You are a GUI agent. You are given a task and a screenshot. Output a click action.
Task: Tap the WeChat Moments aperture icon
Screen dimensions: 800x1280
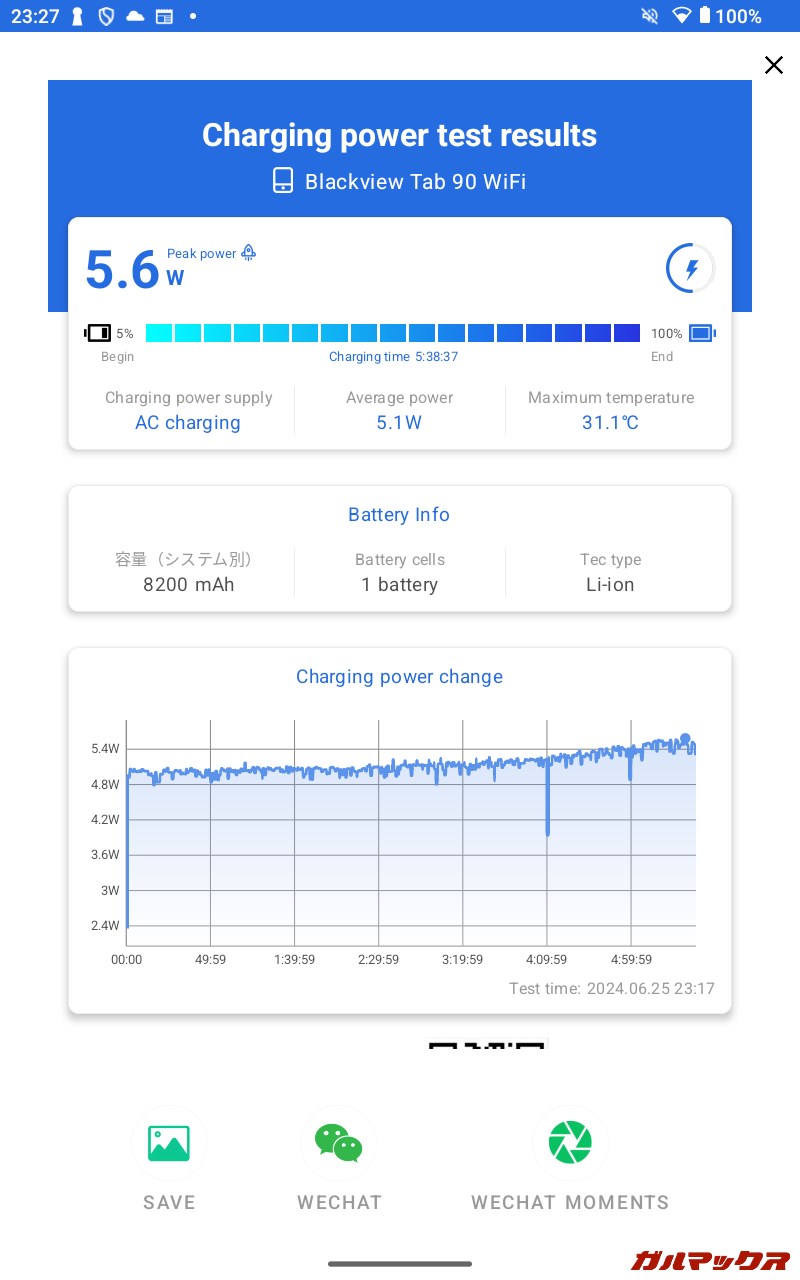570,1143
